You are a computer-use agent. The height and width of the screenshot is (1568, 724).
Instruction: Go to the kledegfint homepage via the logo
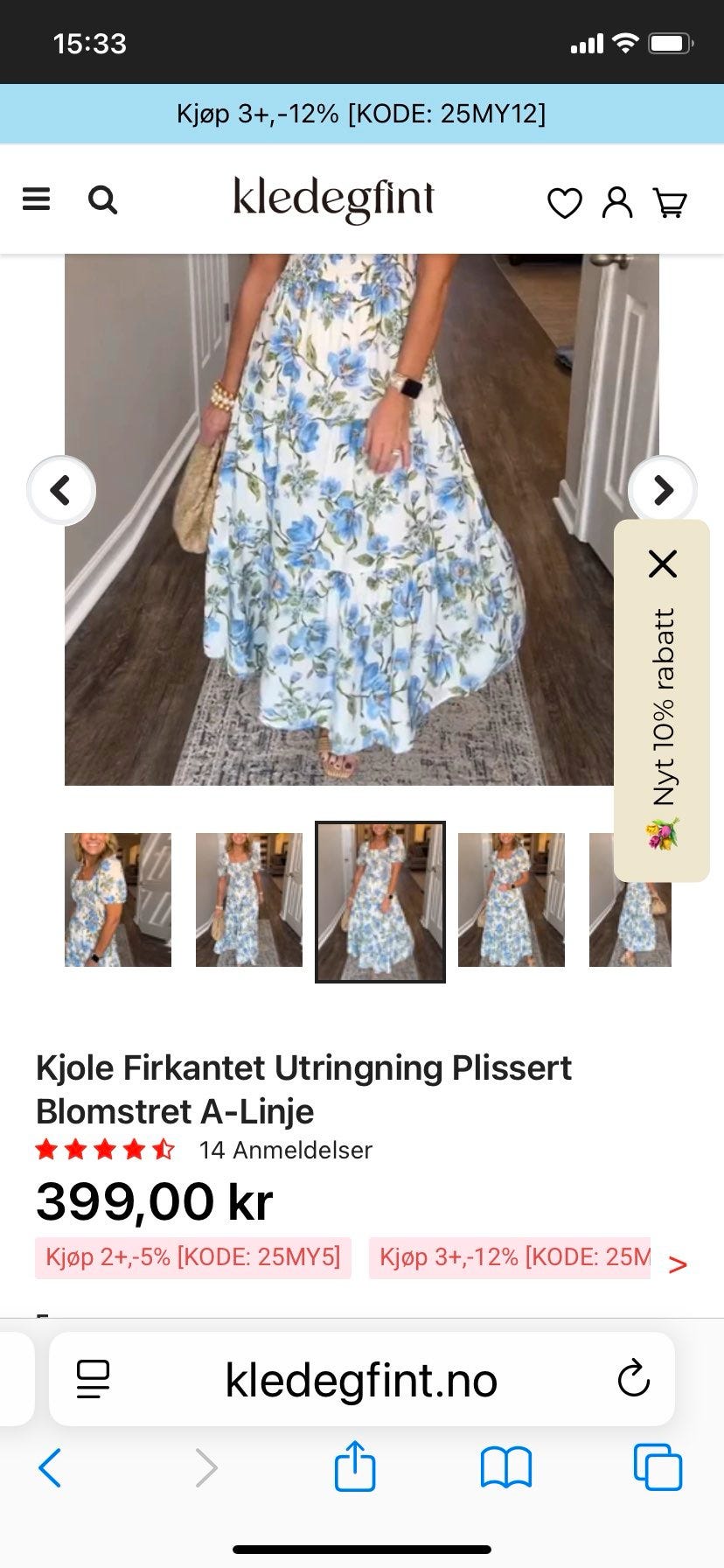(x=333, y=198)
